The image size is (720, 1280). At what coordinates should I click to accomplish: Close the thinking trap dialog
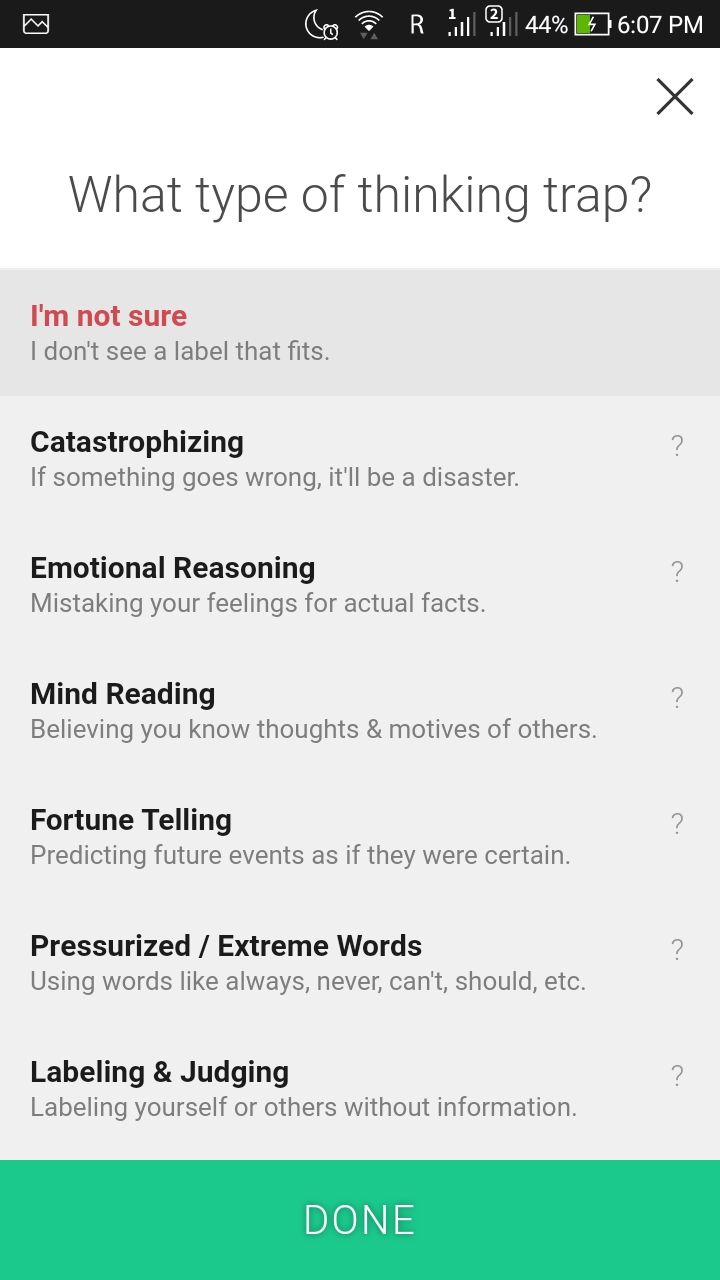click(674, 97)
